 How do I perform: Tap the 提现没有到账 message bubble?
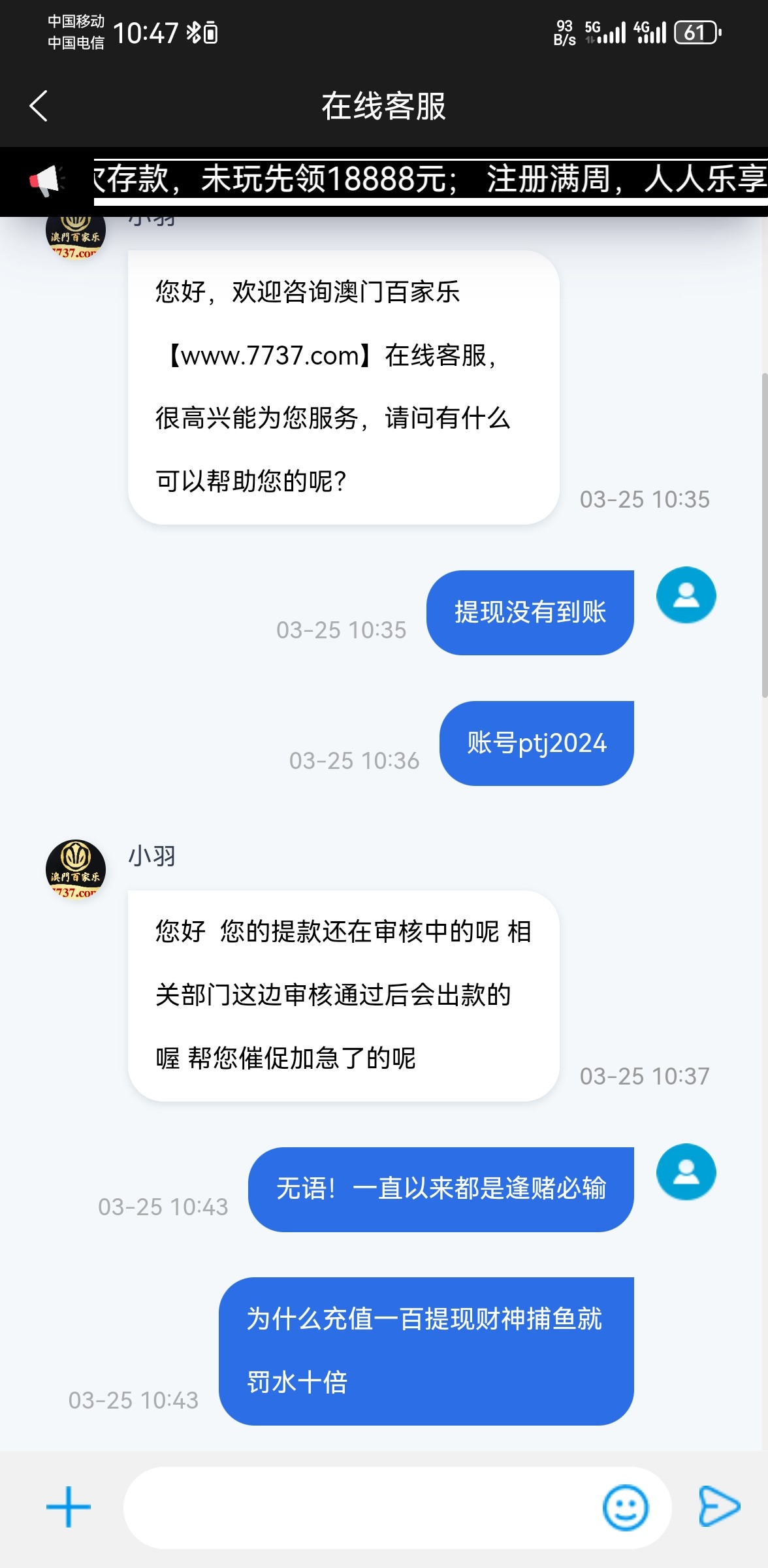(x=529, y=612)
